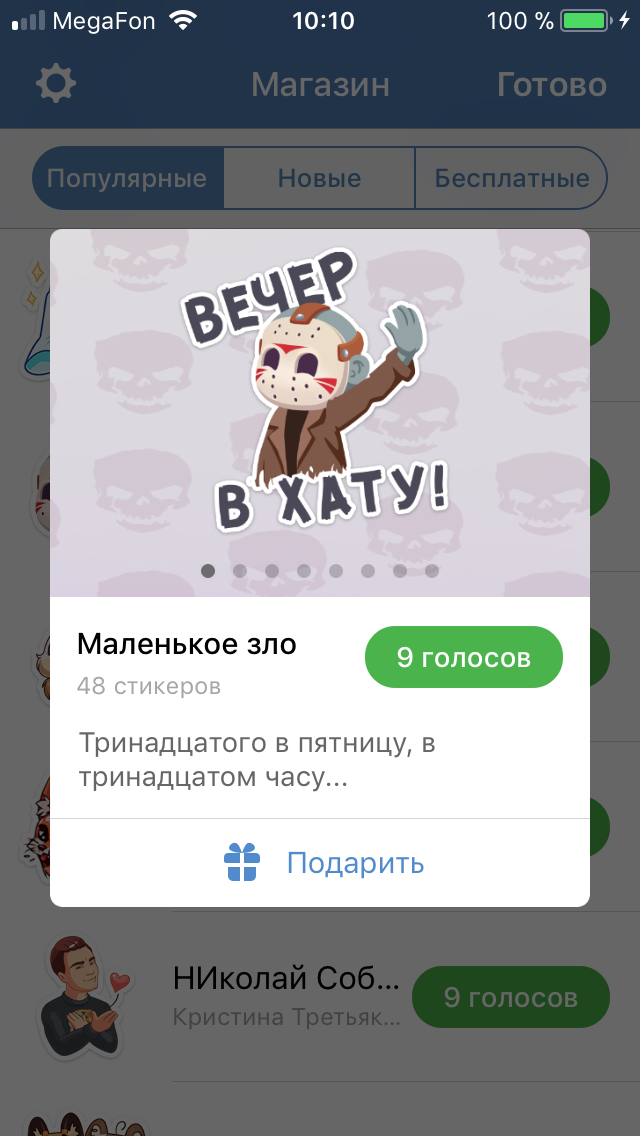Open the settings gear icon
640x1136 pixels.
click(x=56, y=85)
